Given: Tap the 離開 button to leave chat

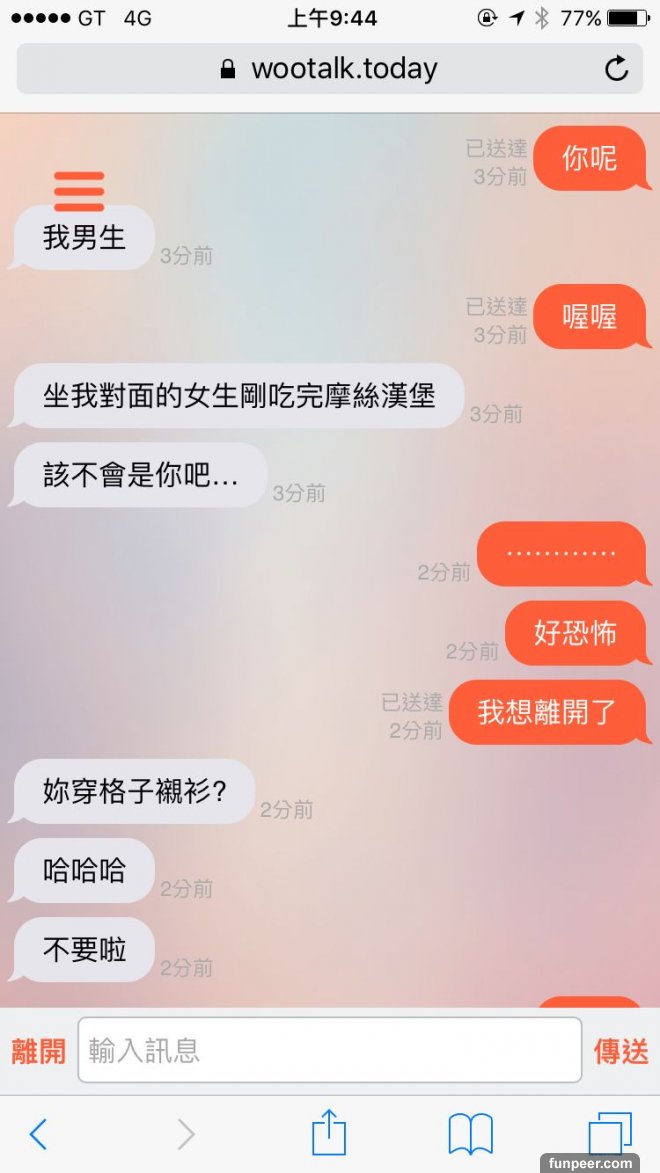Looking at the screenshot, I should [38, 1051].
